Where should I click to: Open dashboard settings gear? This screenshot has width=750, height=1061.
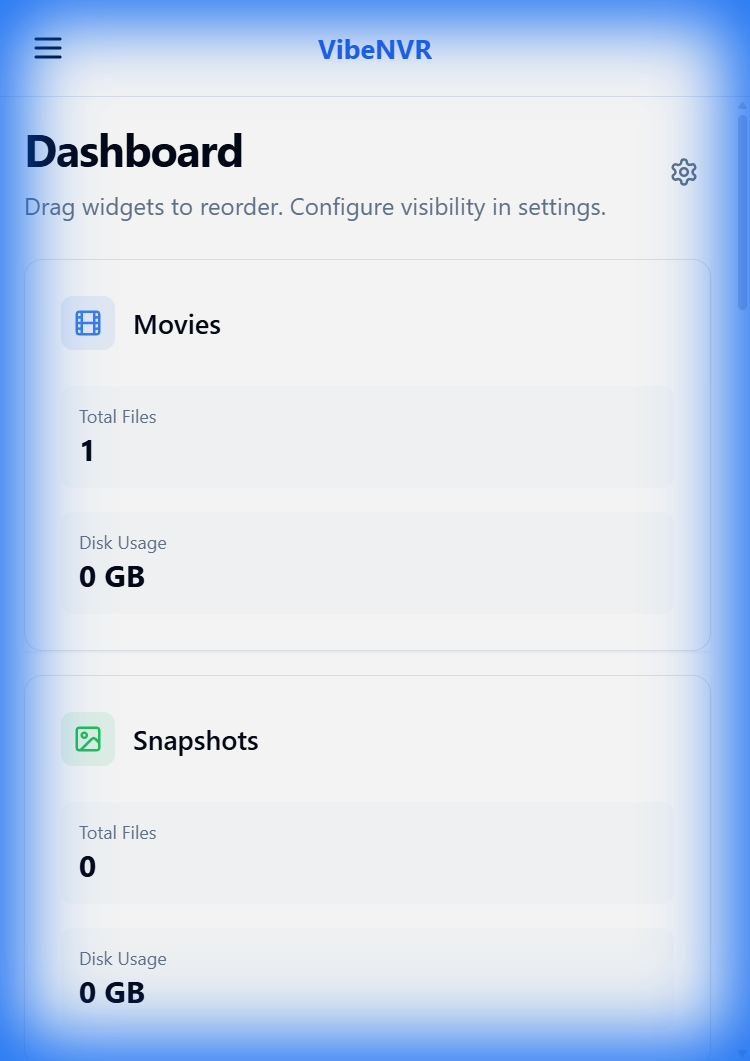683,172
